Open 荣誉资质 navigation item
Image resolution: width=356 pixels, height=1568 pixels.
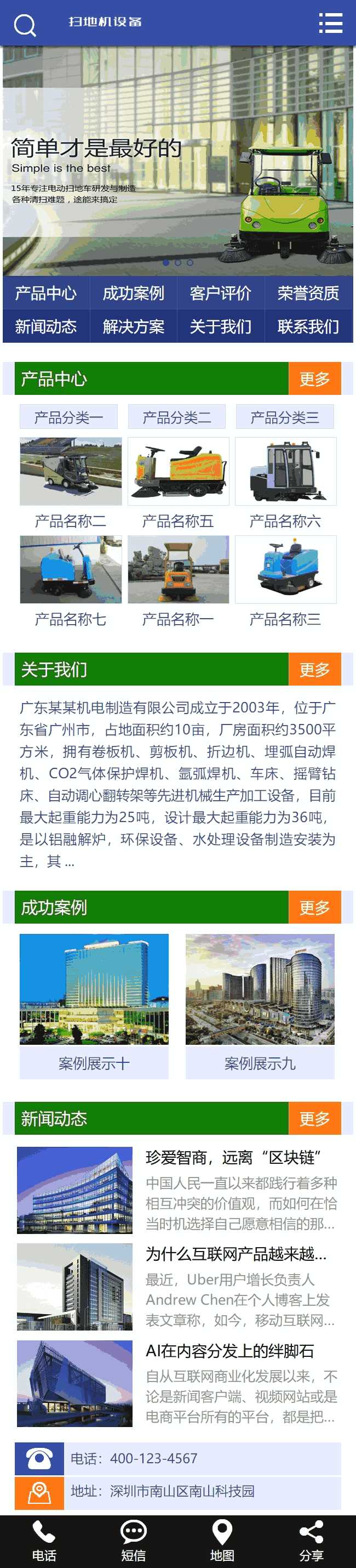coord(308,293)
